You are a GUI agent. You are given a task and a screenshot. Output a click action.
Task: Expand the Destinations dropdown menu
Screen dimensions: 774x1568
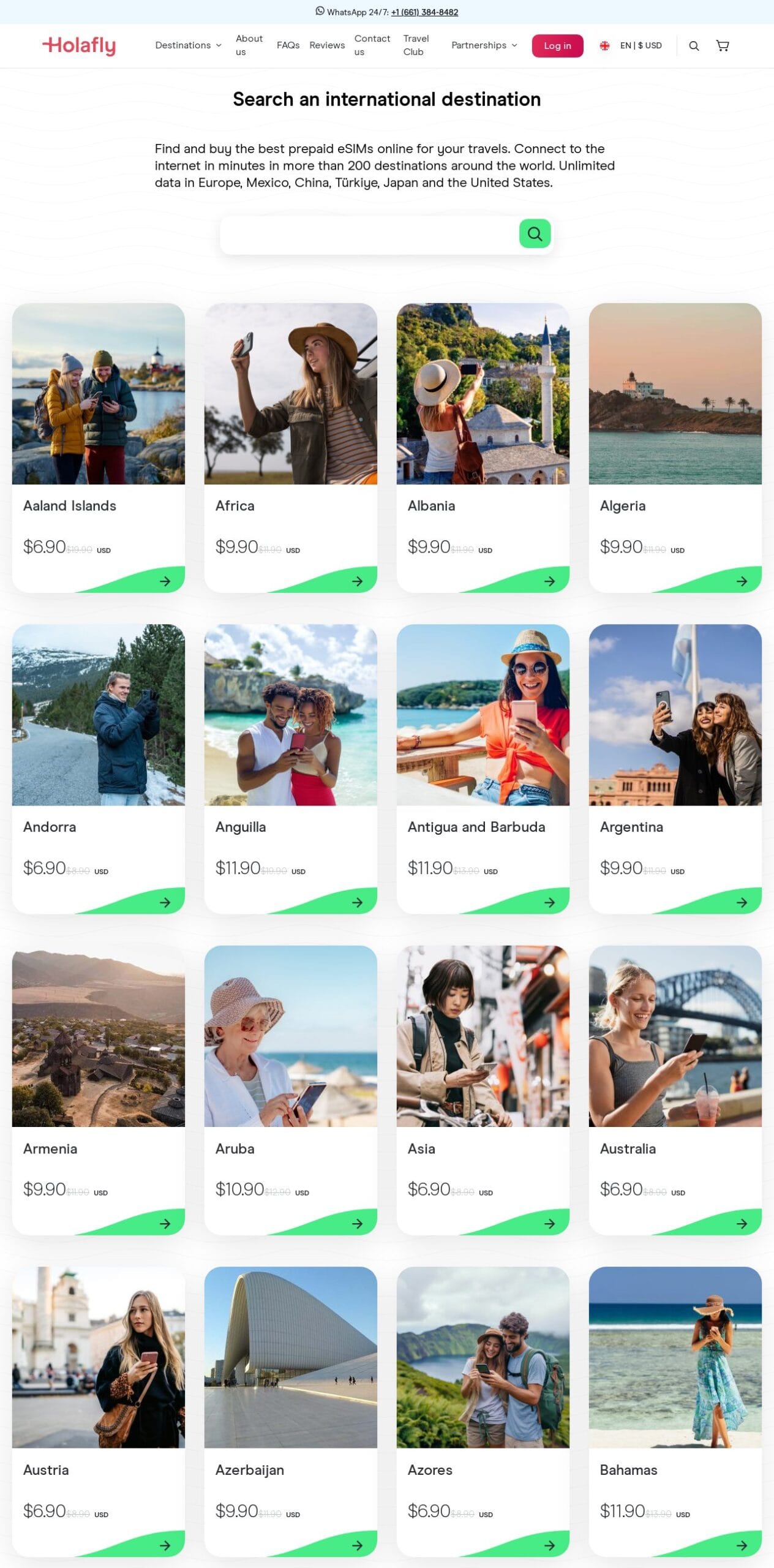pyautogui.click(x=188, y=45)
